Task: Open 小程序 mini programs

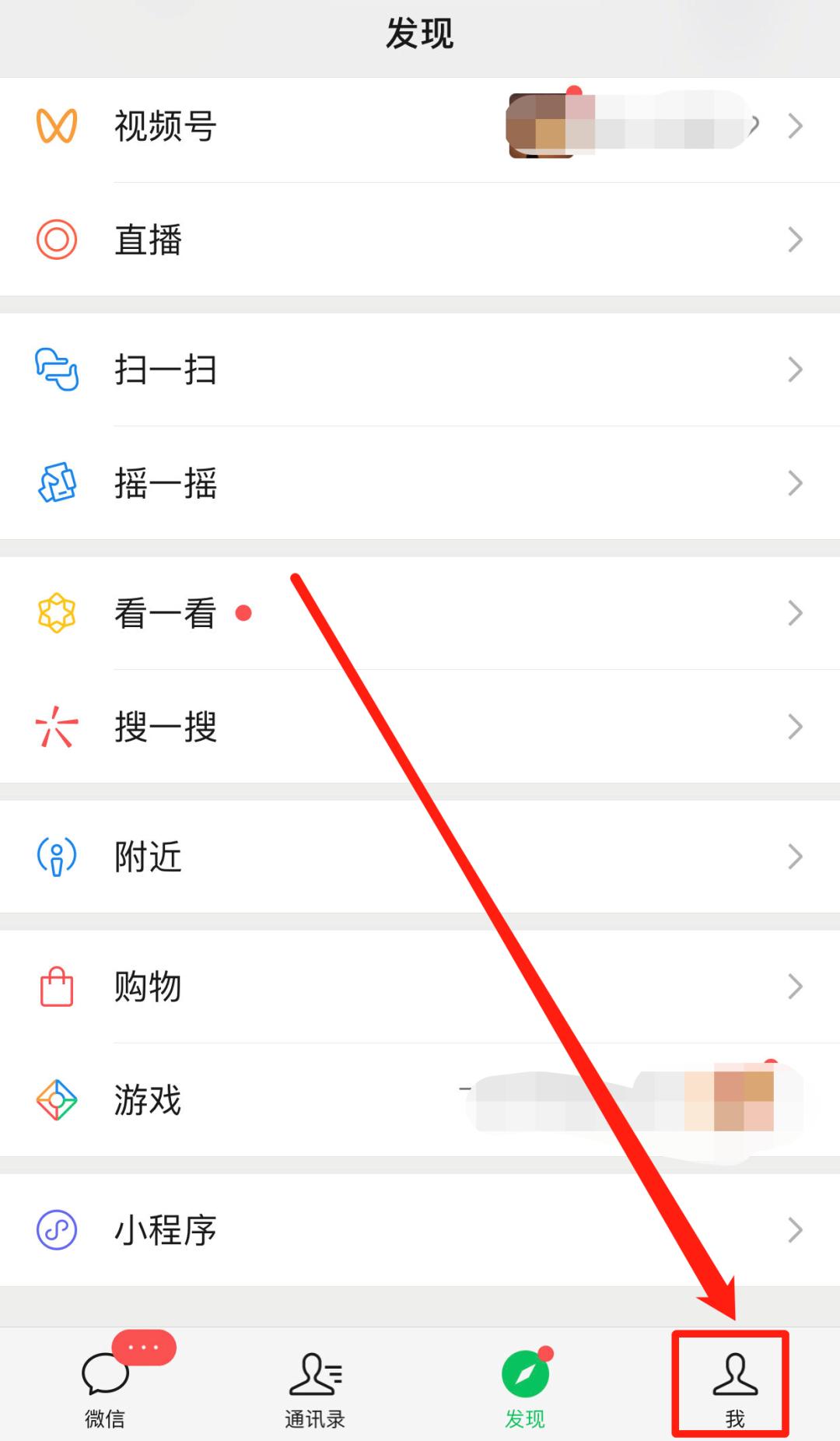Action: click(x=420, y=1230)
